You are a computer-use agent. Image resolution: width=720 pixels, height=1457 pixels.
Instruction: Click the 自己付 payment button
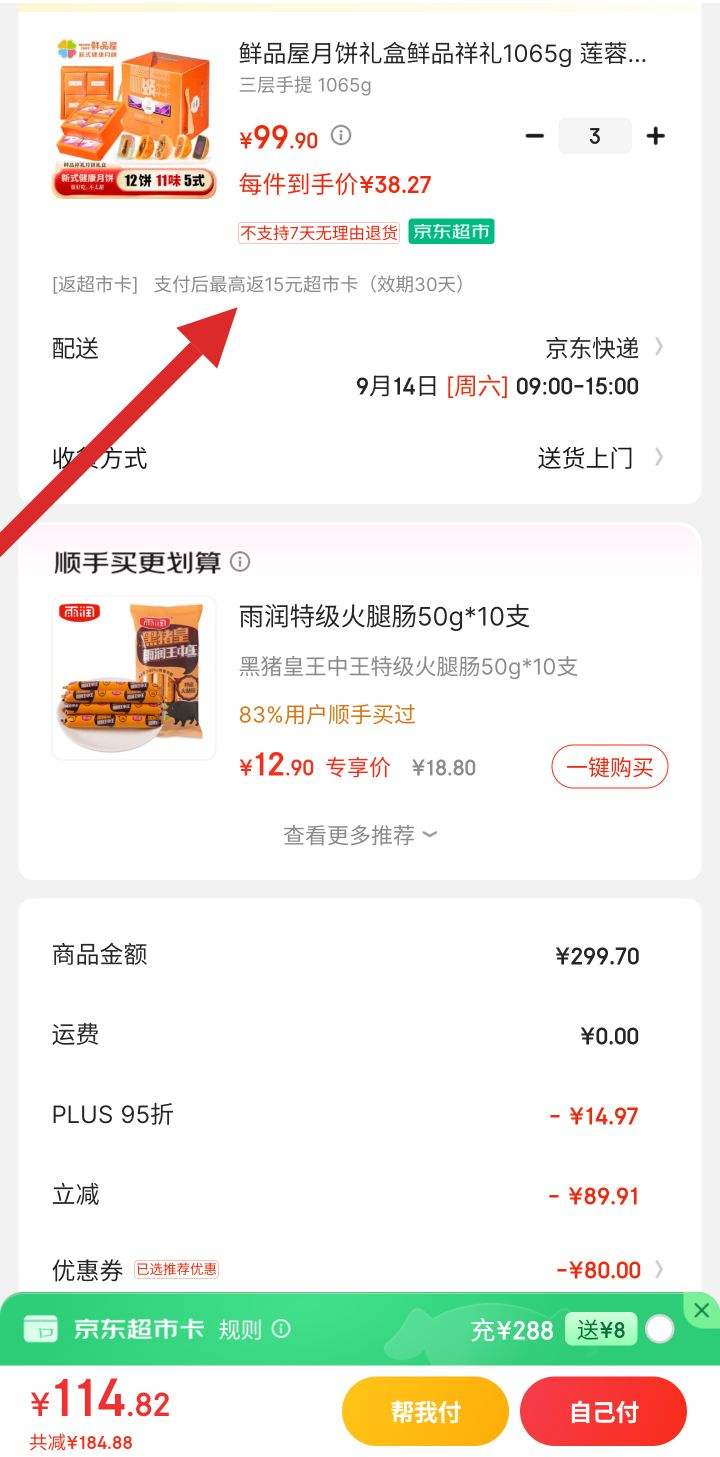point(604,1411)
